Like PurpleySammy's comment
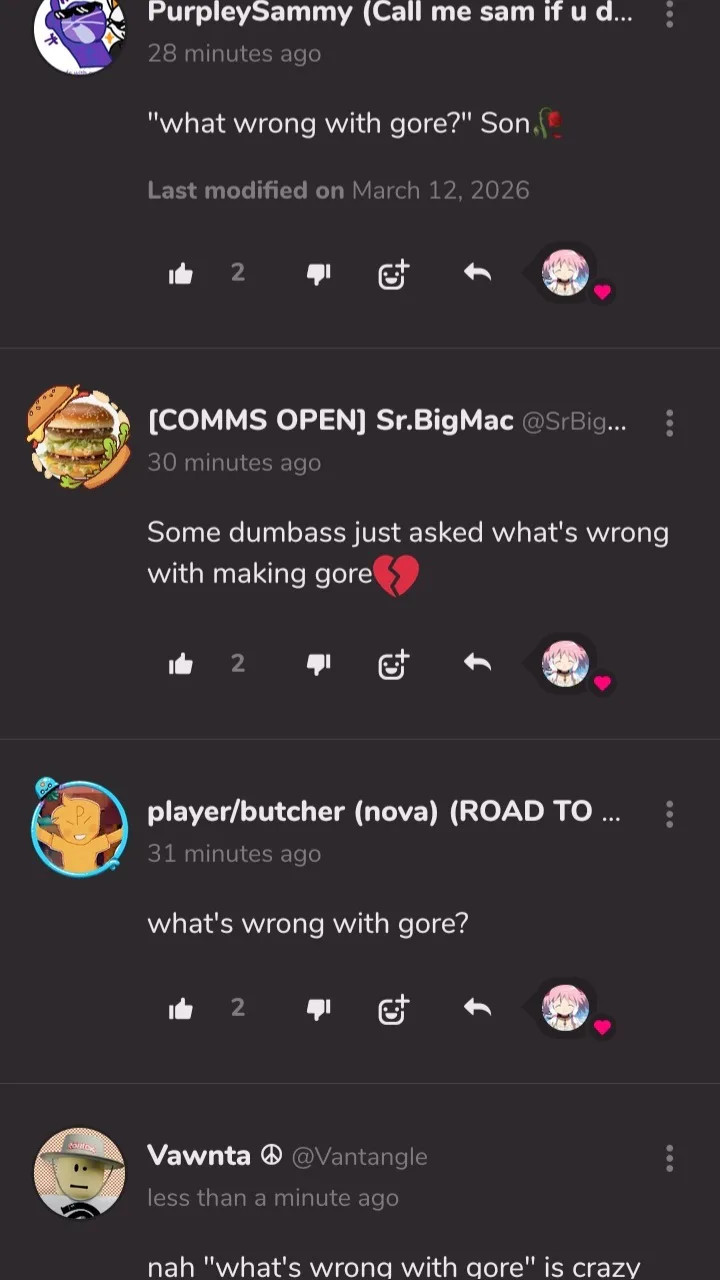The height and width of the screenshot is (1280, 720). tap(181, 274)
